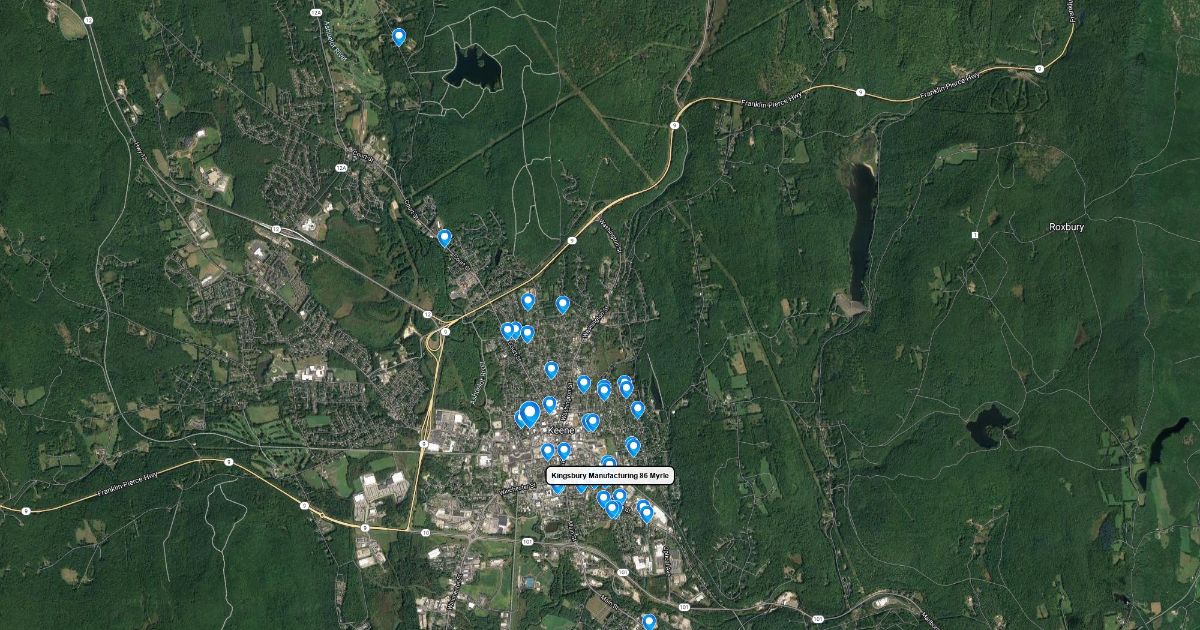Select the isolated pin along Route 12
Viewport: 1200px width, 630px height.
(x=444, y=238)
